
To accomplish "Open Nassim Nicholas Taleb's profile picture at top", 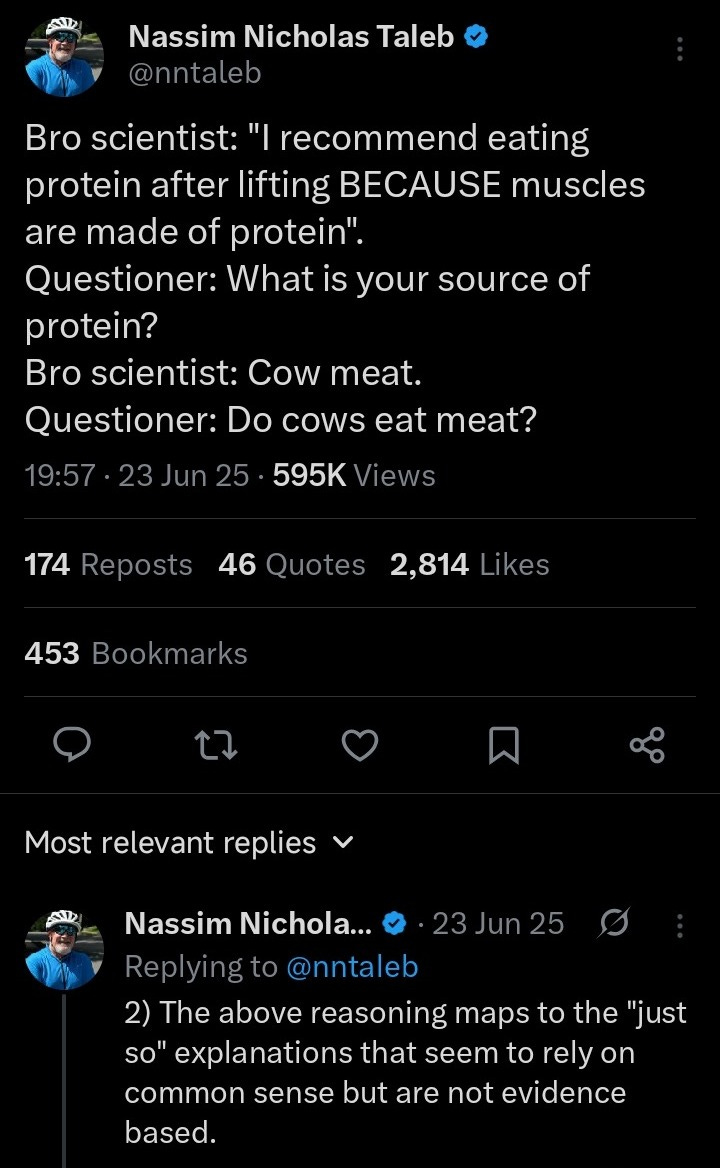I will 64,57.
